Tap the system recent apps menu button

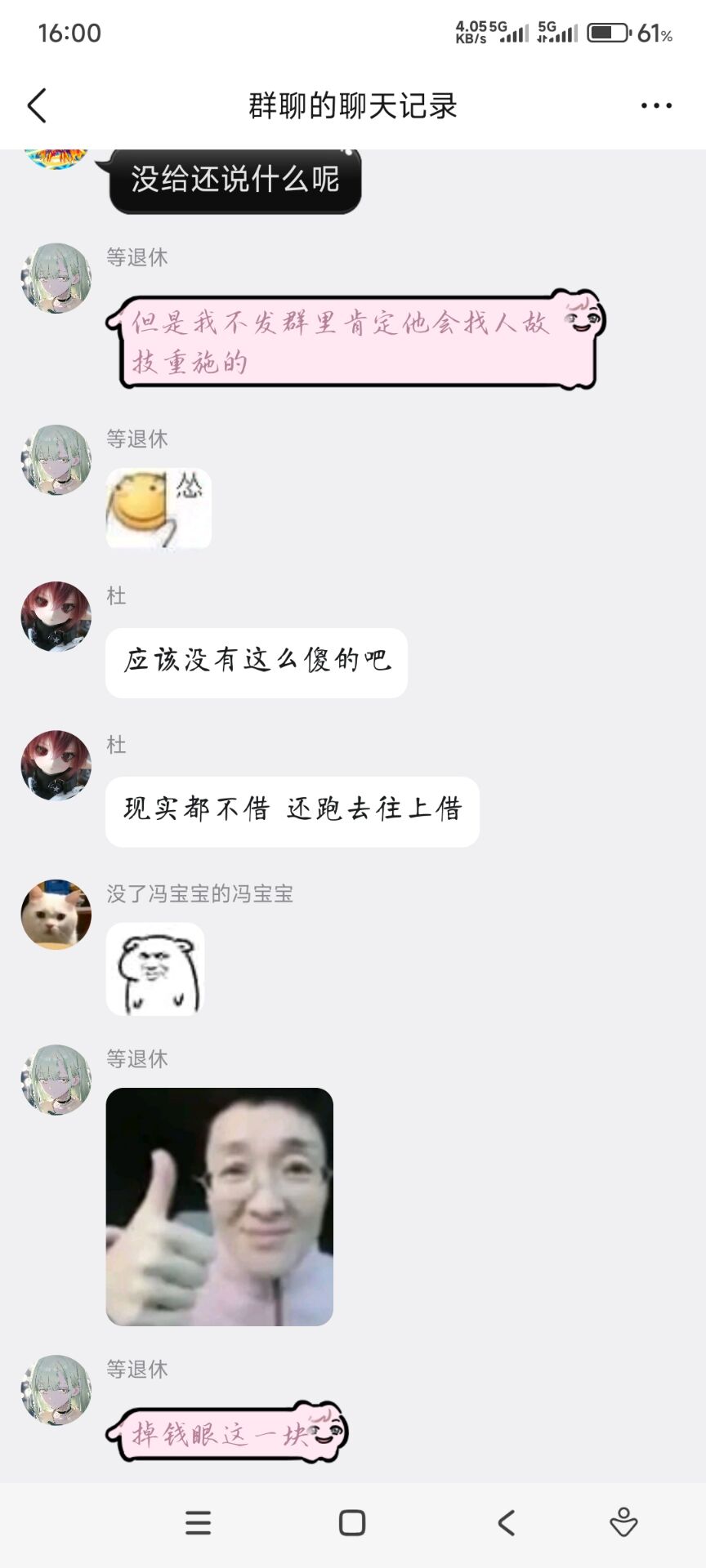[198, 1523]
